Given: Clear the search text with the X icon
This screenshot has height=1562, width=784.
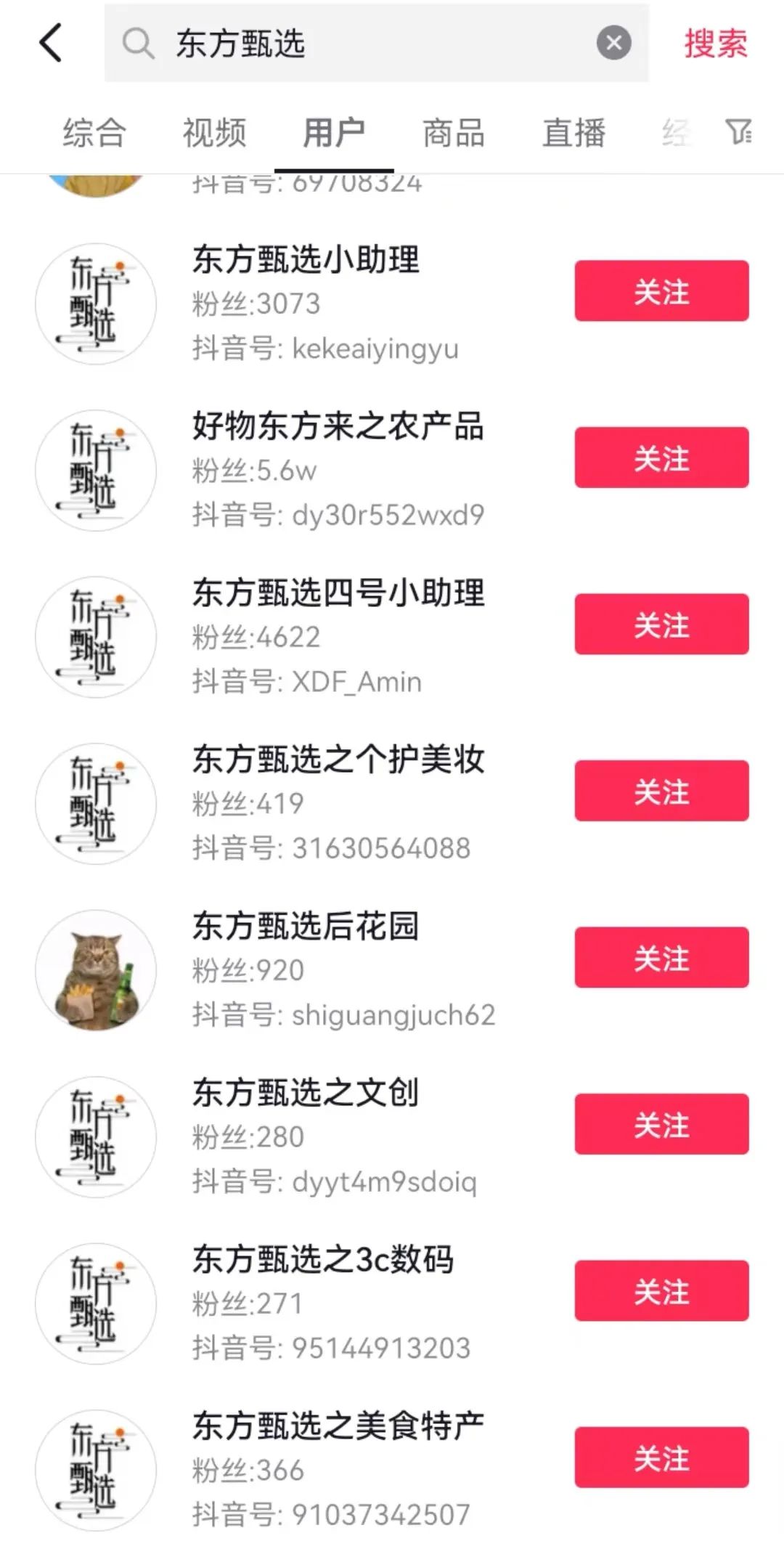Looking at the screenshot, I should [x=613, y=41].
